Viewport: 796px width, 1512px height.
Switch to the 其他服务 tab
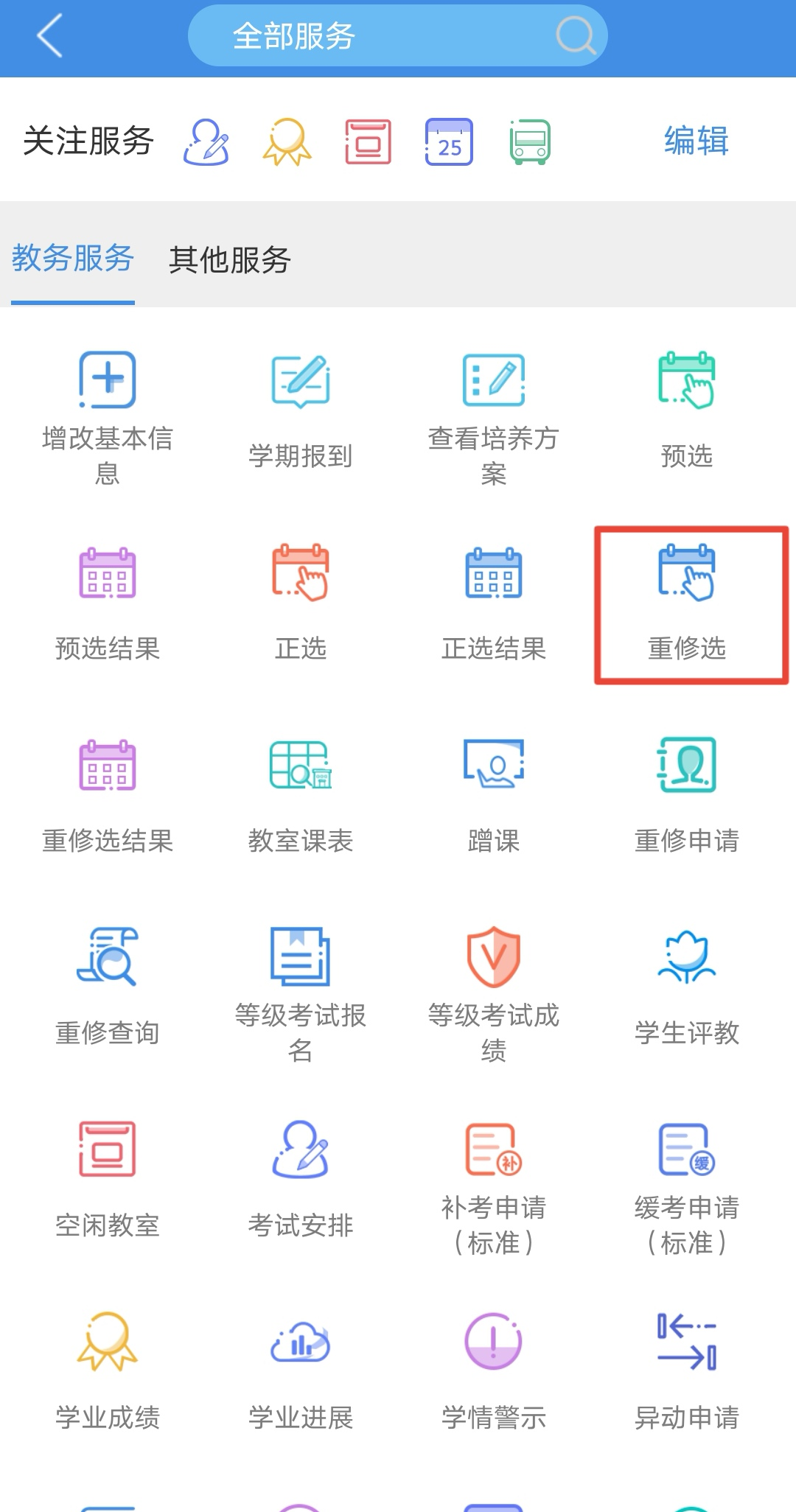pyautogui.click(x=229, y=260)
